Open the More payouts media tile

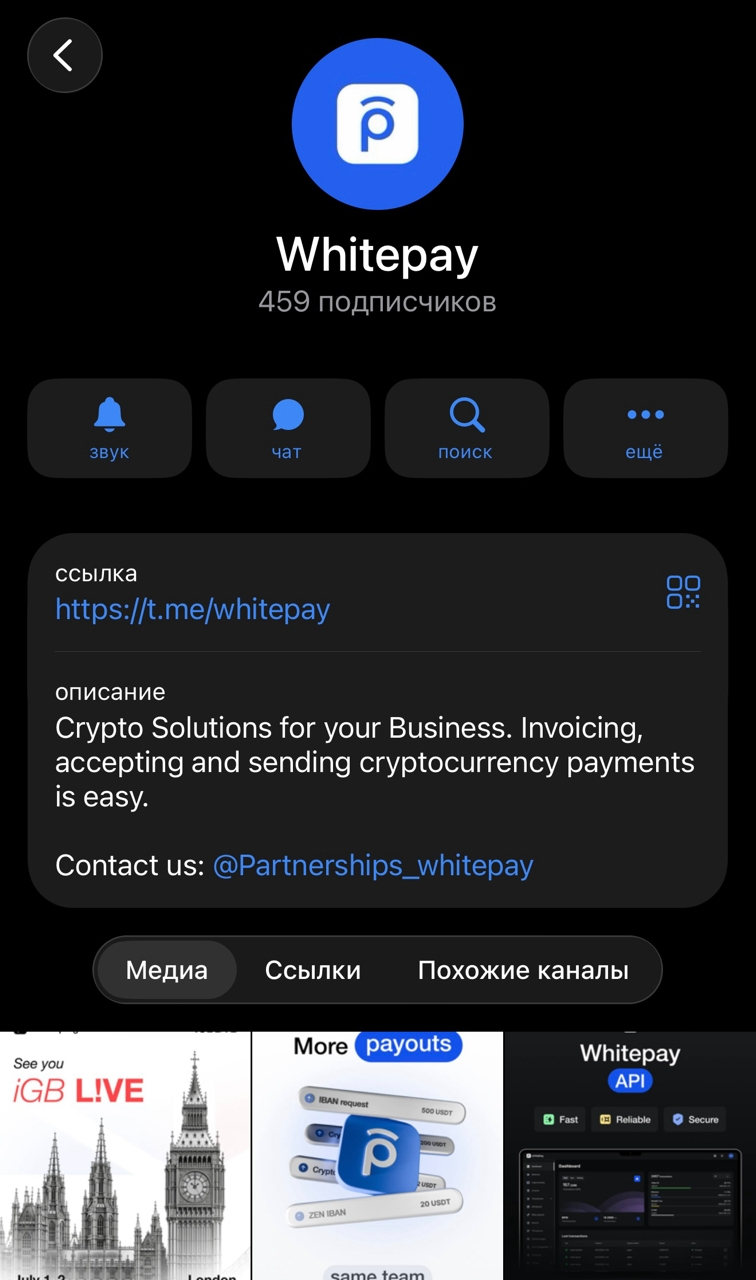pos(377,1156)
